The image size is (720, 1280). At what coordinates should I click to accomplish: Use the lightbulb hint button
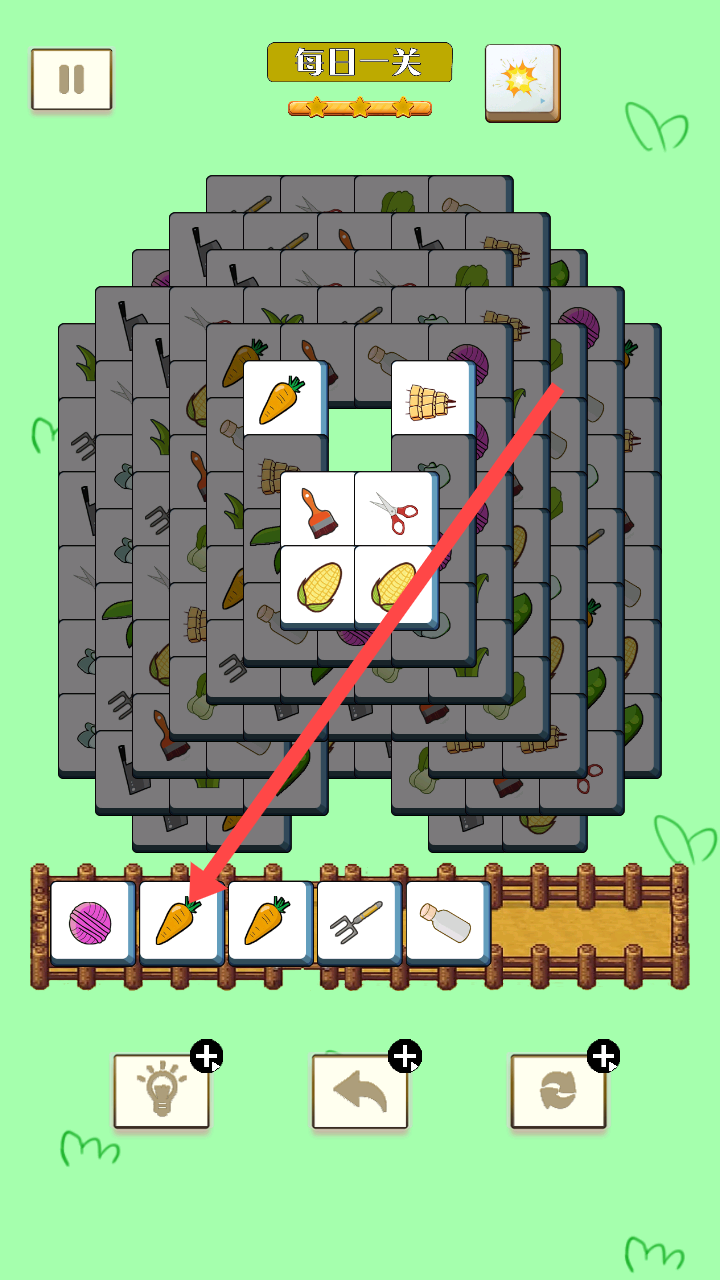(161, 1091)
